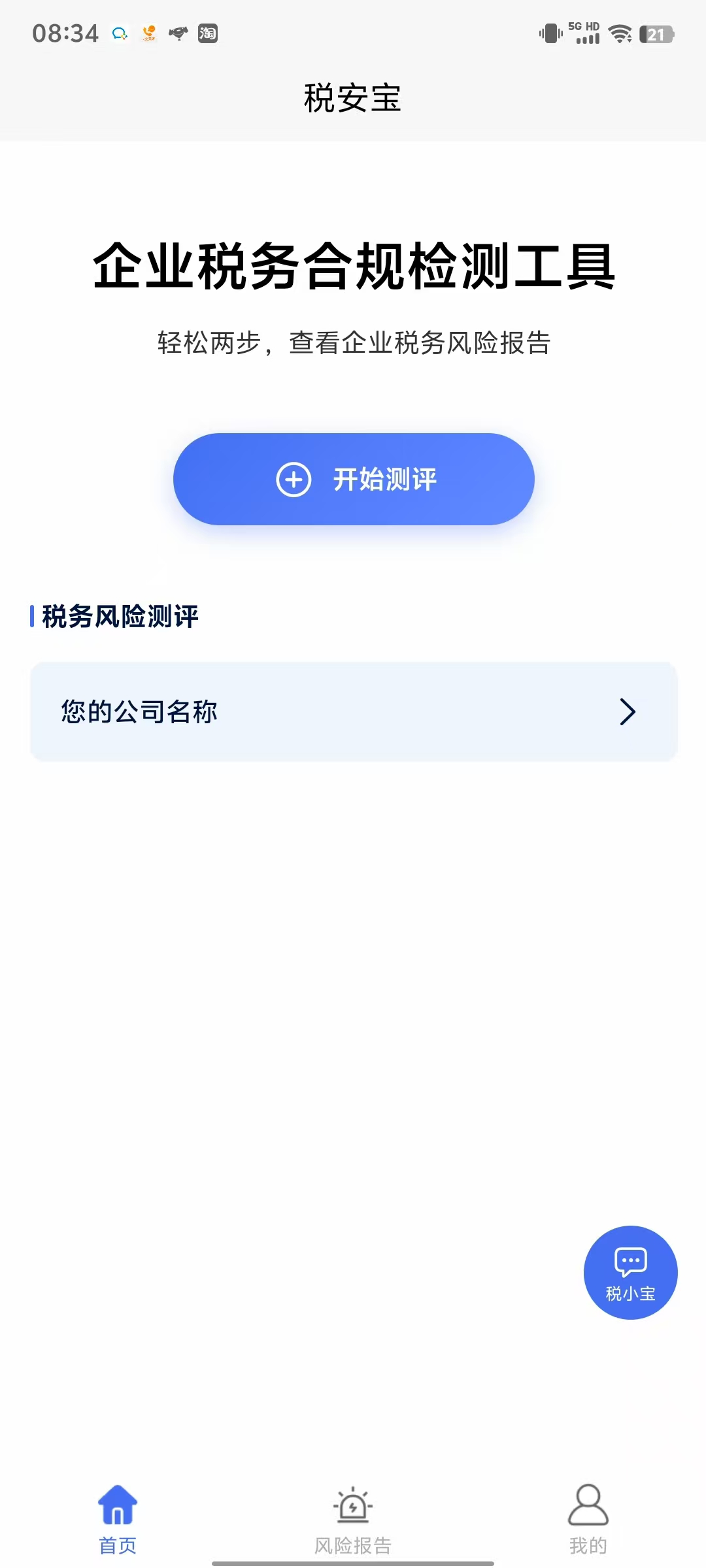Open the QQ notification icon in status bar
Image resolution: width=706 pixels, height=1568 pixels.
point(118,33)
